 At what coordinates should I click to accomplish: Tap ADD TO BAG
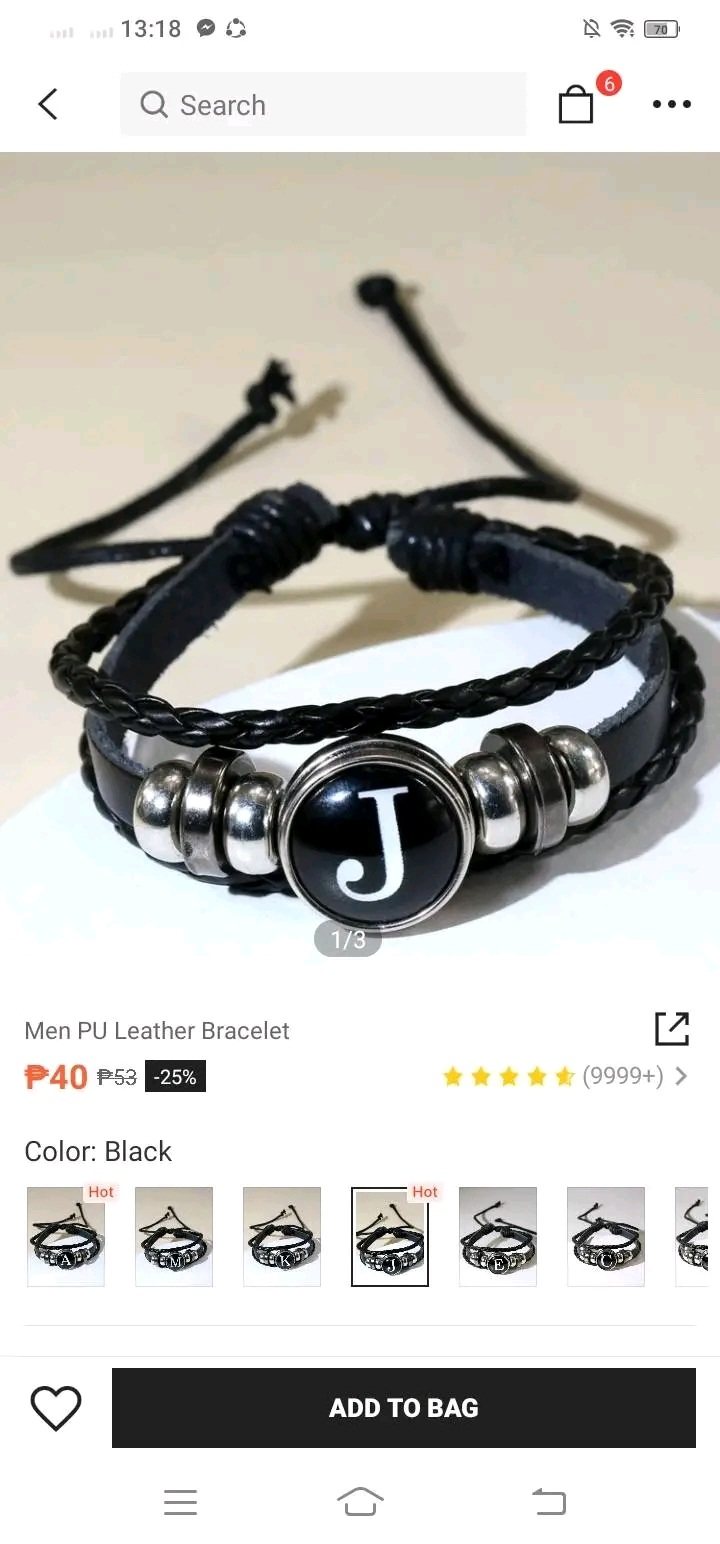pyautogui.click(x=403, y=1408)
